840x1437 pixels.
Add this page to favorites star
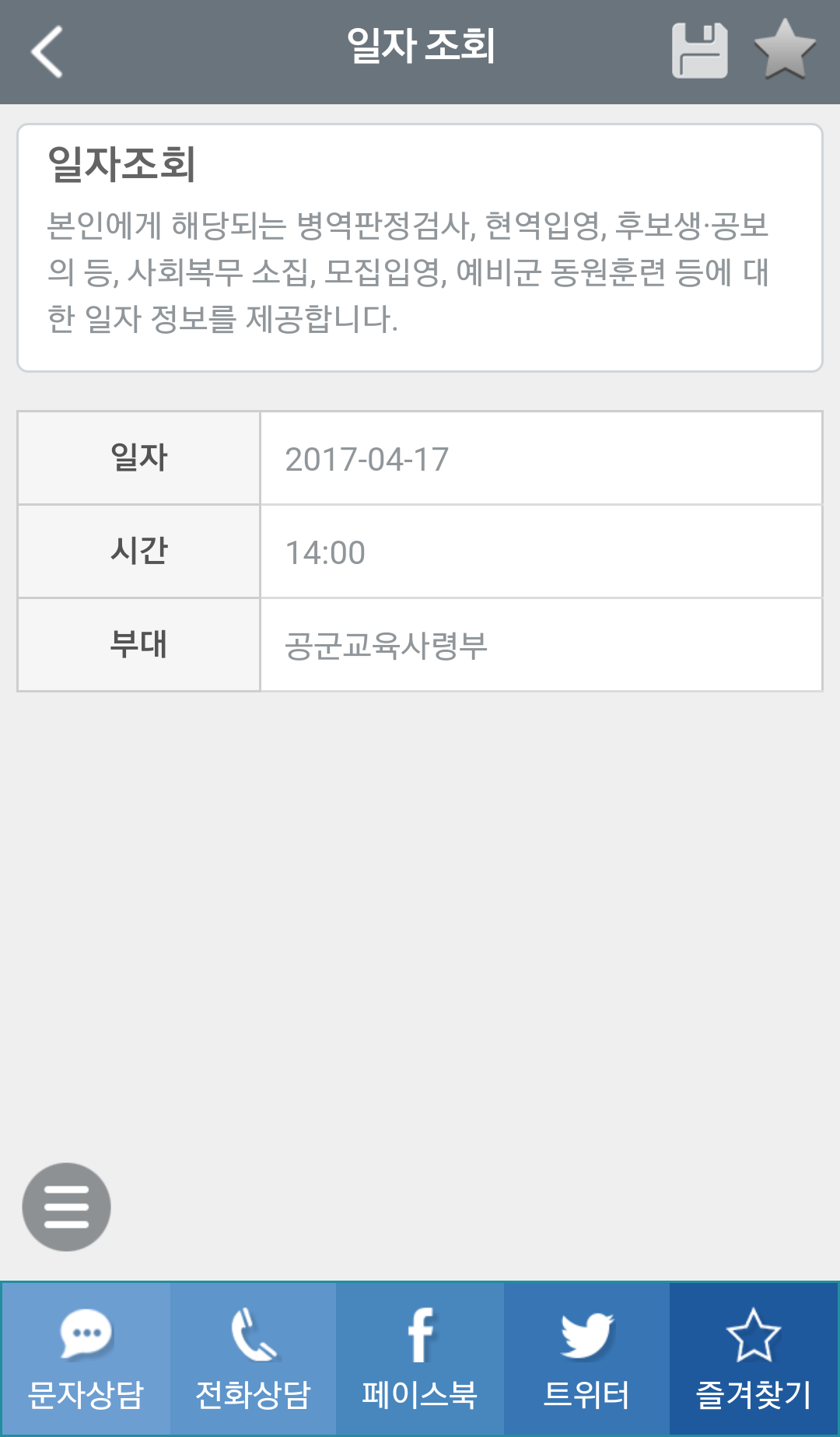[785, 50]
